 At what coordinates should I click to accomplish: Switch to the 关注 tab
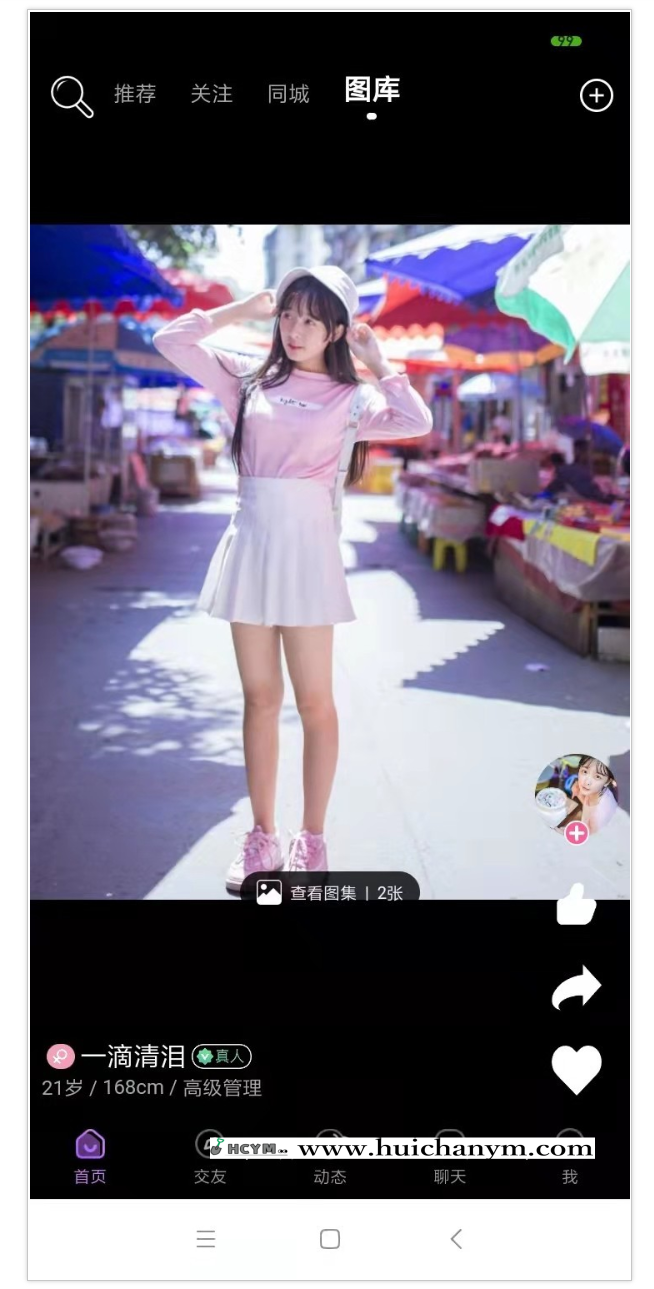[211, 94]
